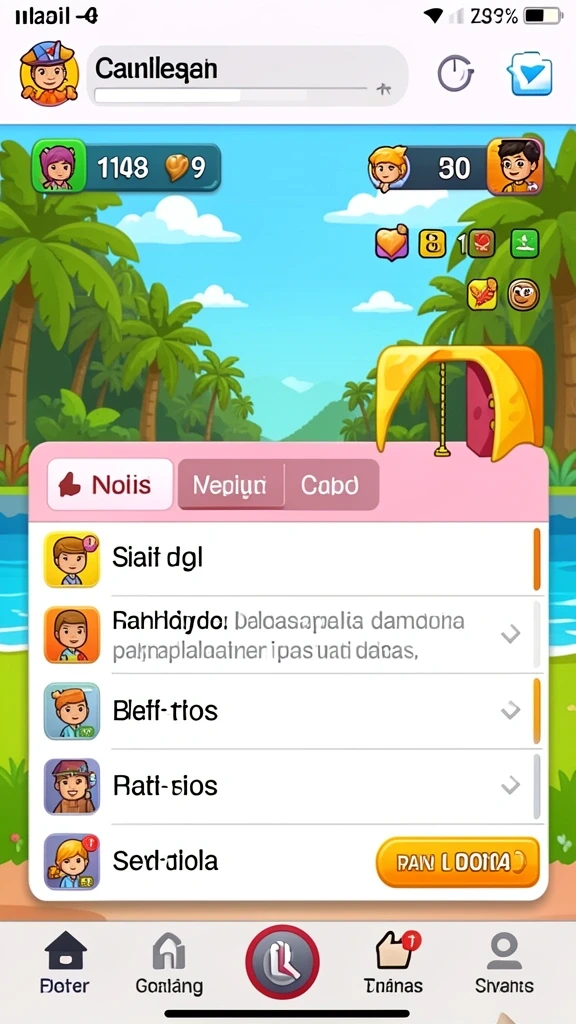576x1024 pixels.
Task: Switch to the Cabd tab
Action: tap(331, 485)
